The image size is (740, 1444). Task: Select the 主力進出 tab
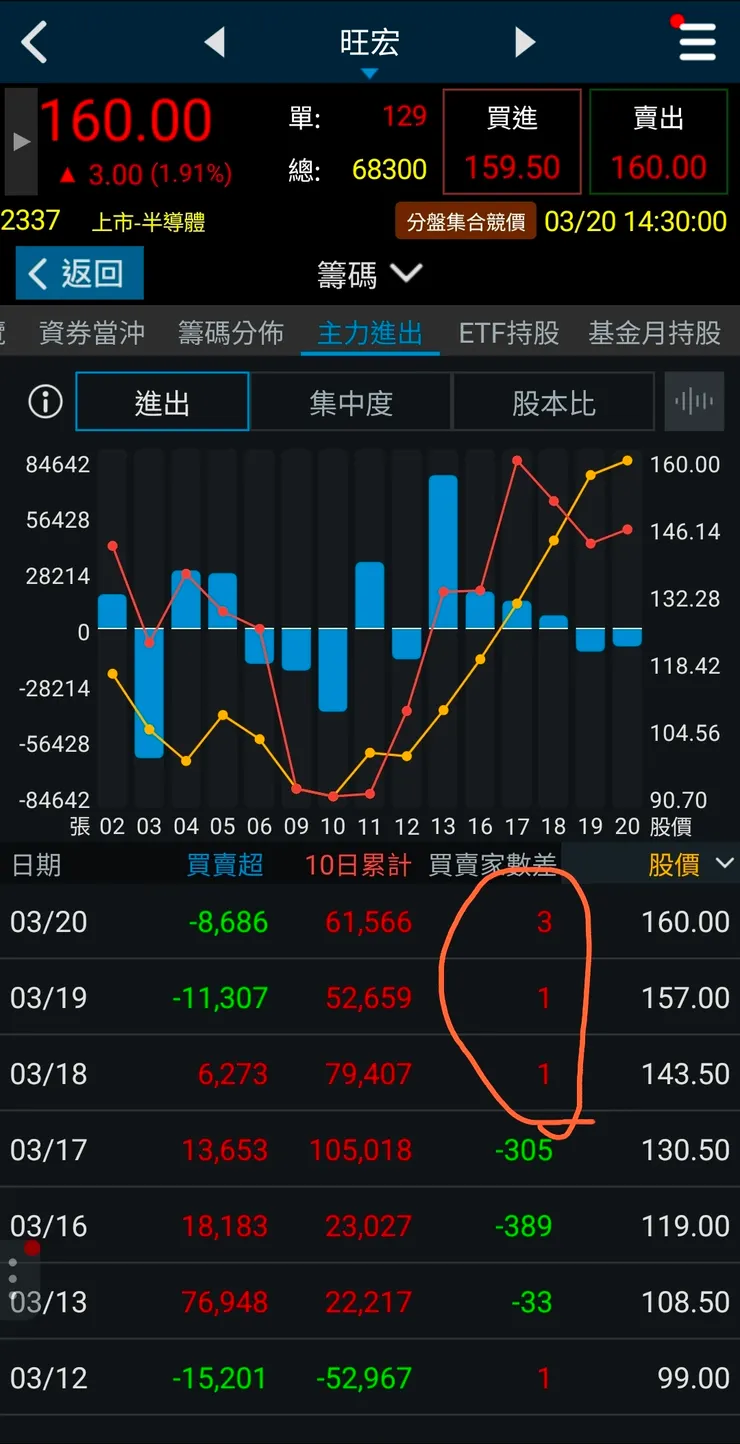click(x=370, y=333)
